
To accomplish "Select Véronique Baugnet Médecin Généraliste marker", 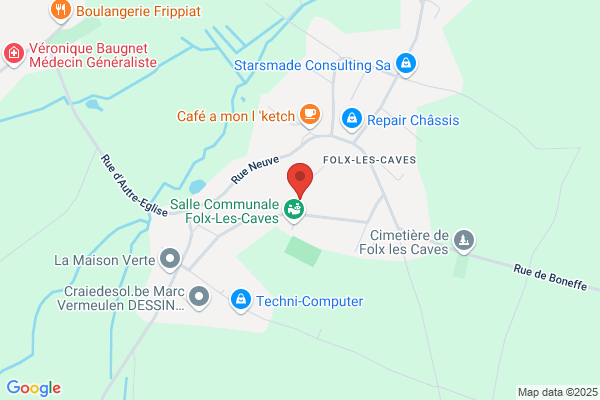I will click(x=14, y=55).
